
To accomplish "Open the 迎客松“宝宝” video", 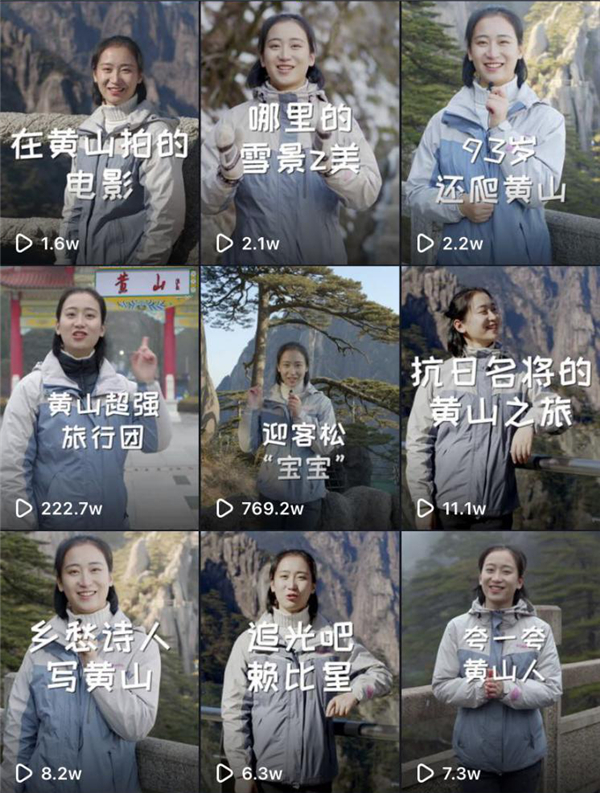I will (299, 397).
